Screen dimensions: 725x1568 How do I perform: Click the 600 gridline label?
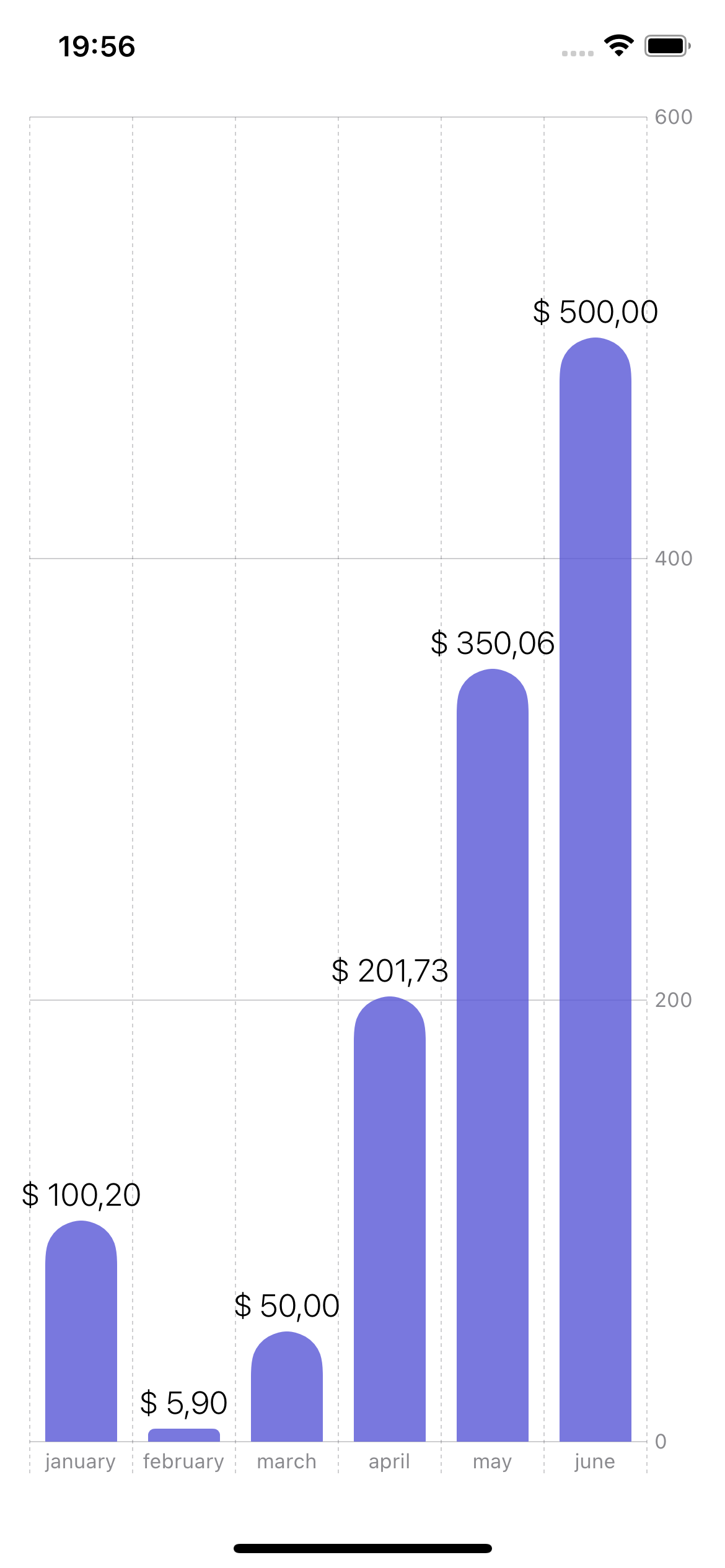pos(673,116)
